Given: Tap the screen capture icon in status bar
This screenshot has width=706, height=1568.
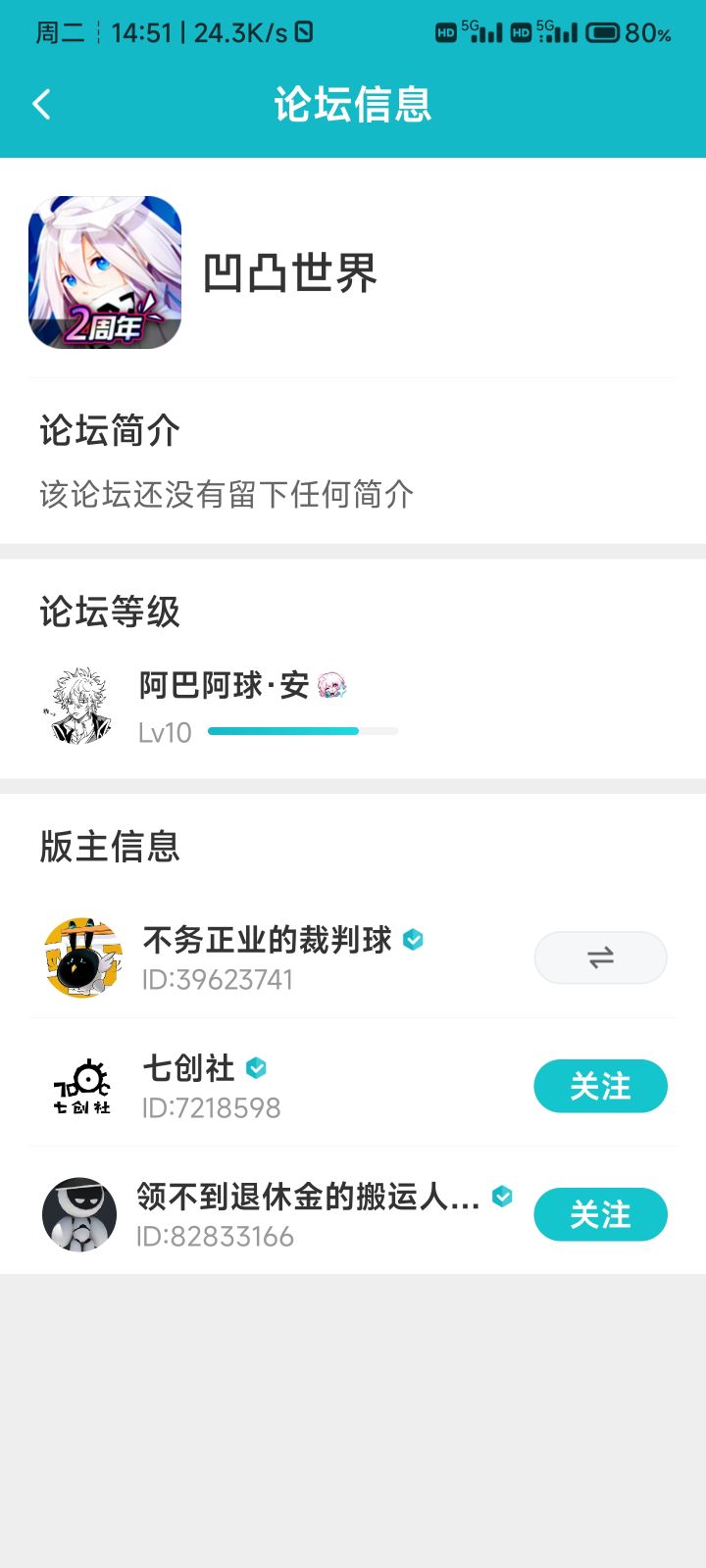Looking at the screenshot, I should pyautogui.click(x=304, y=32).
